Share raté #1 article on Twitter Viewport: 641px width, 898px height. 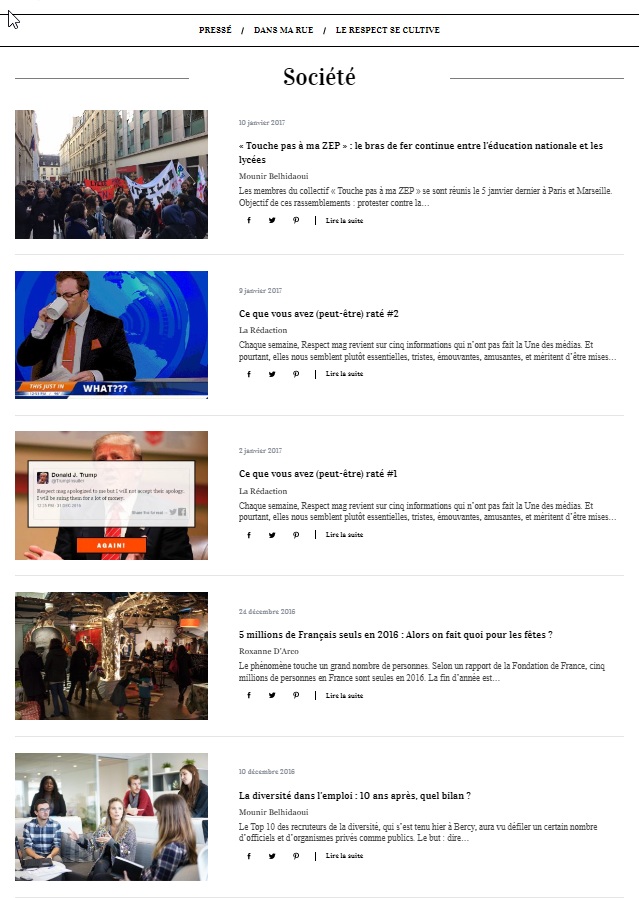pyautogui.click(x=272, y=535)
